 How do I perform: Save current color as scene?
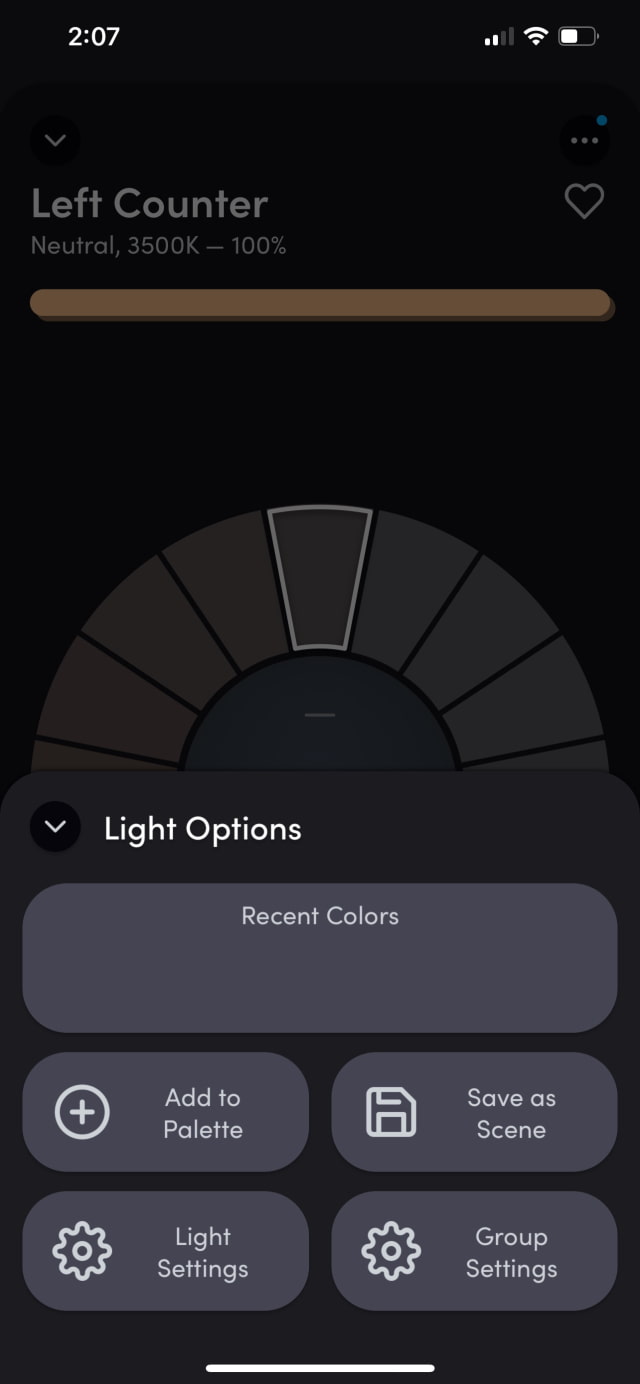474,1112
